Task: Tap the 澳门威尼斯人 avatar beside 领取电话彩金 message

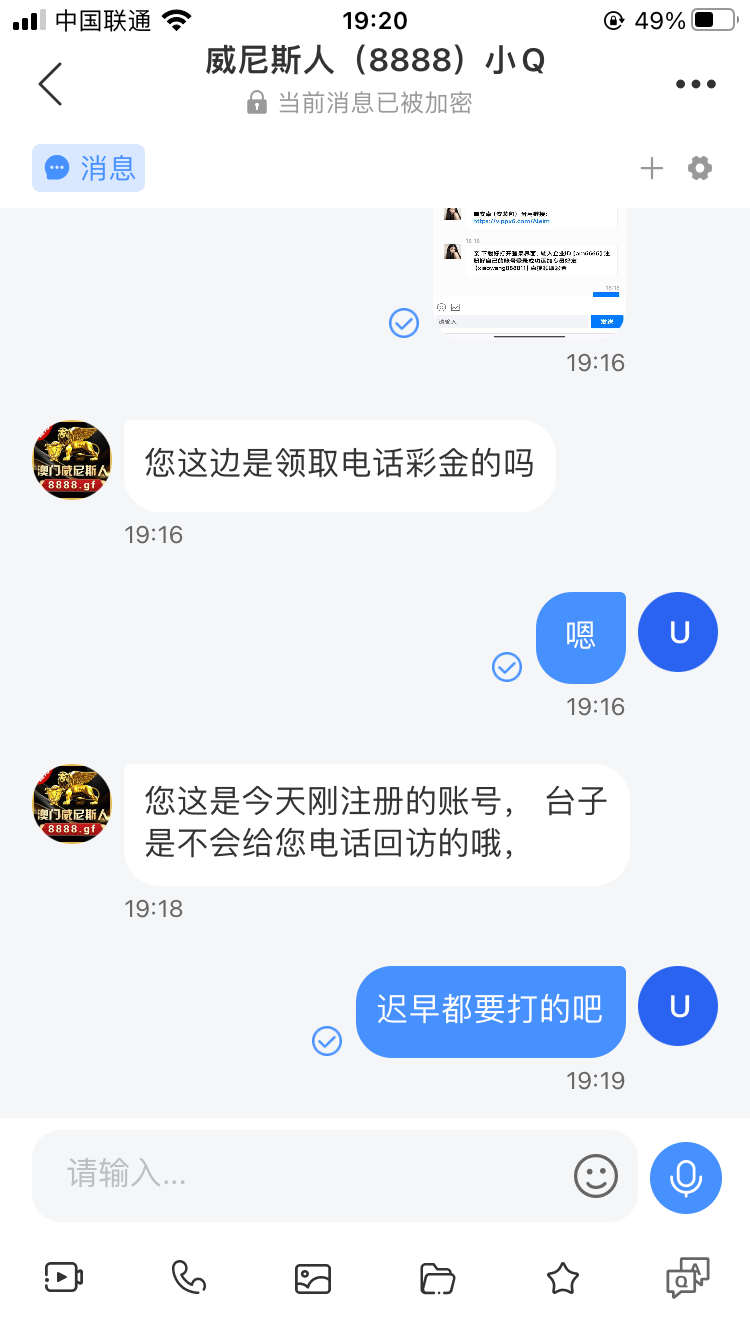Action: (x=72, y=460)
